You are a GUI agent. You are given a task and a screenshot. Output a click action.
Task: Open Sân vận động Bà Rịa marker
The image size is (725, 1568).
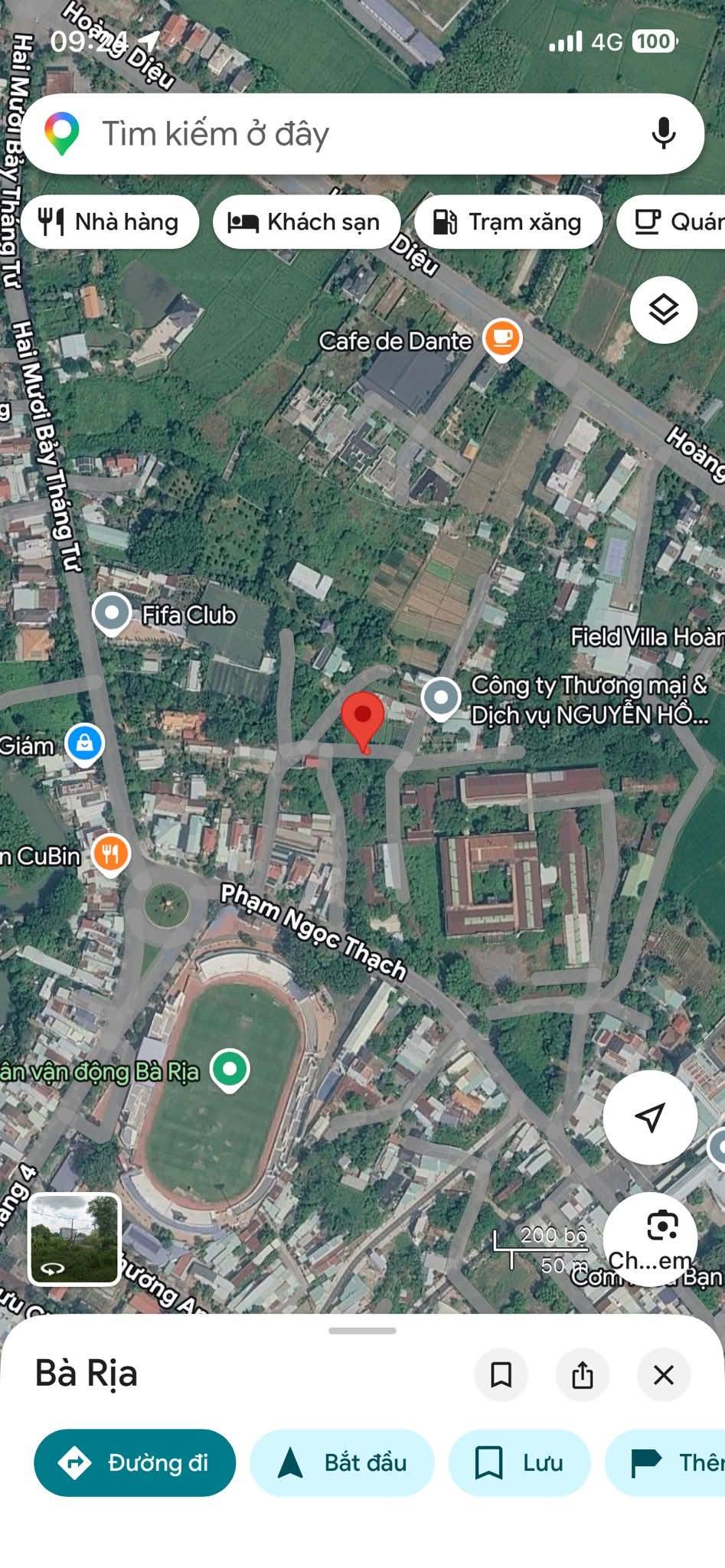pos(229,1068)
